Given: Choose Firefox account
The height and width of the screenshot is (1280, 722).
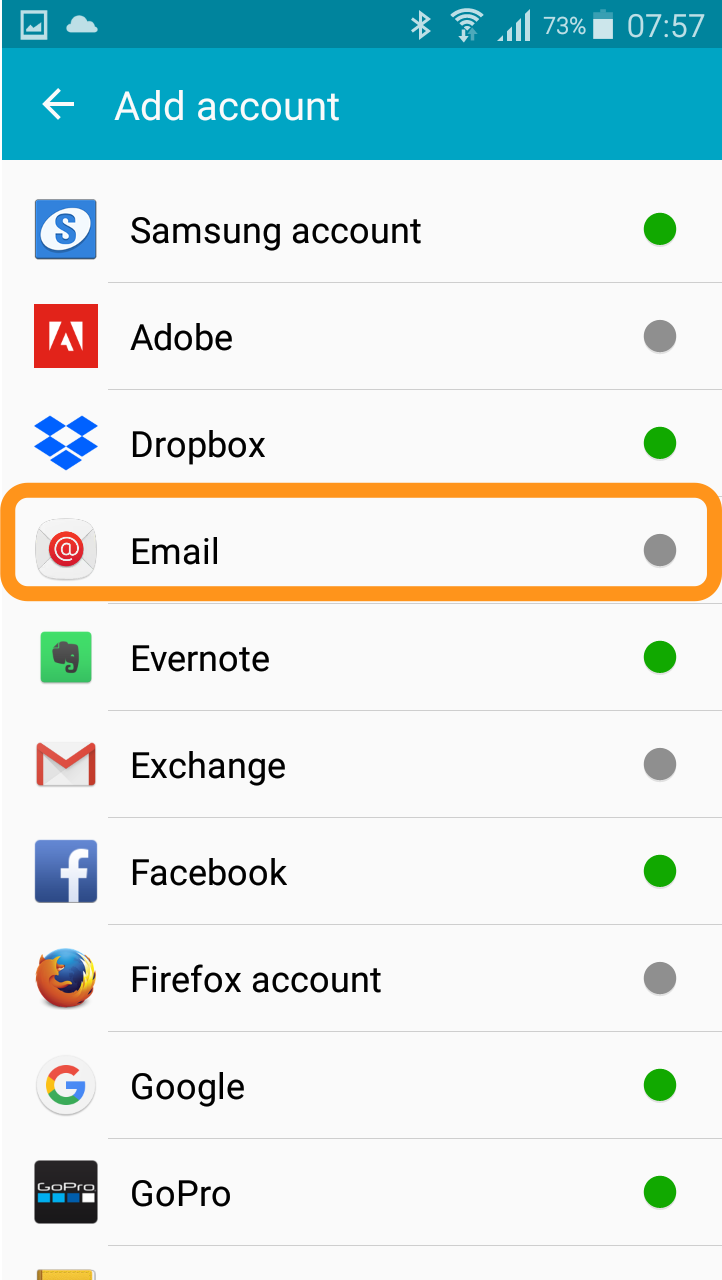Looking at the screenshot, I should 361,979.
